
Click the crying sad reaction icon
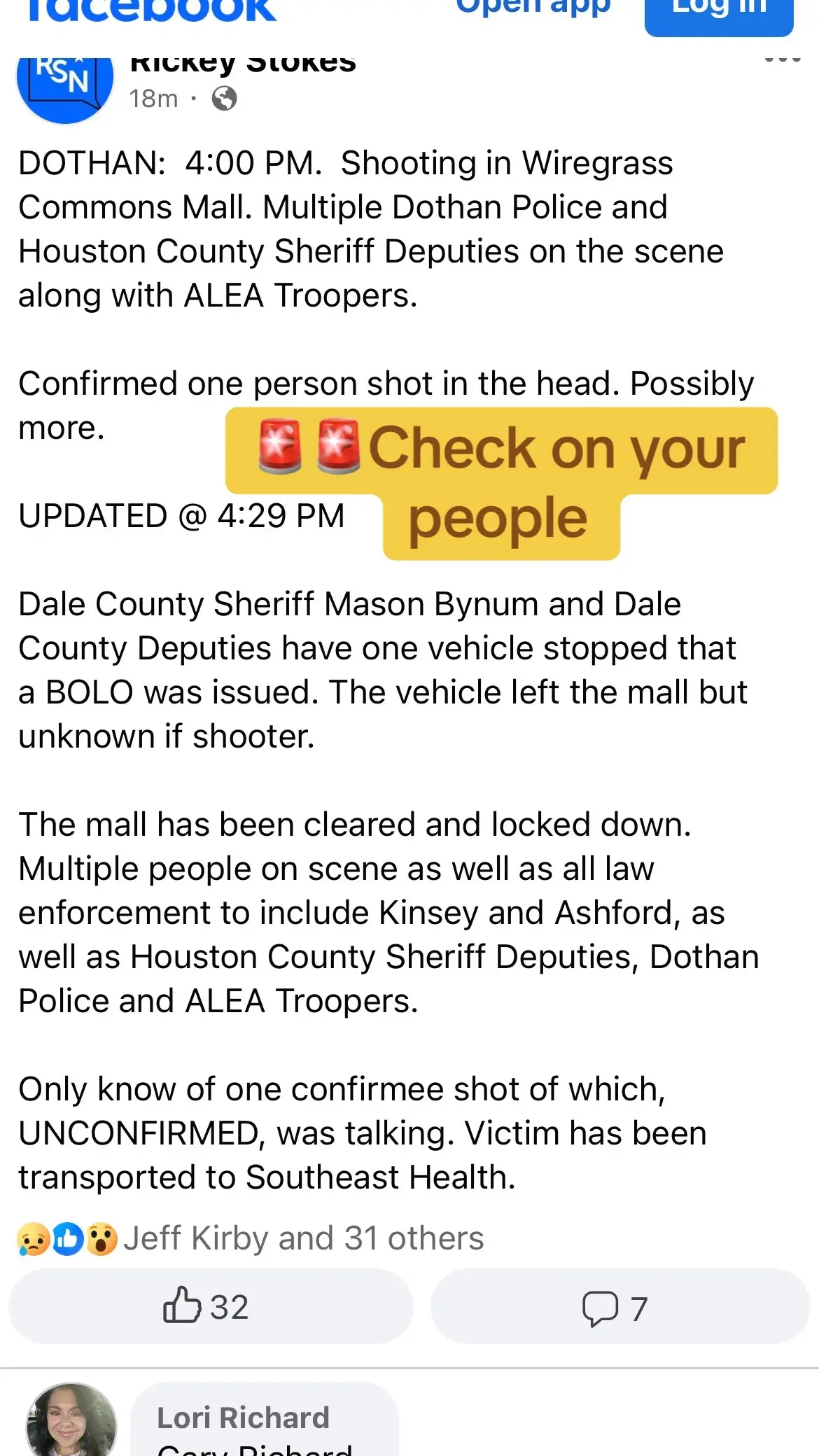[33, 1237]
